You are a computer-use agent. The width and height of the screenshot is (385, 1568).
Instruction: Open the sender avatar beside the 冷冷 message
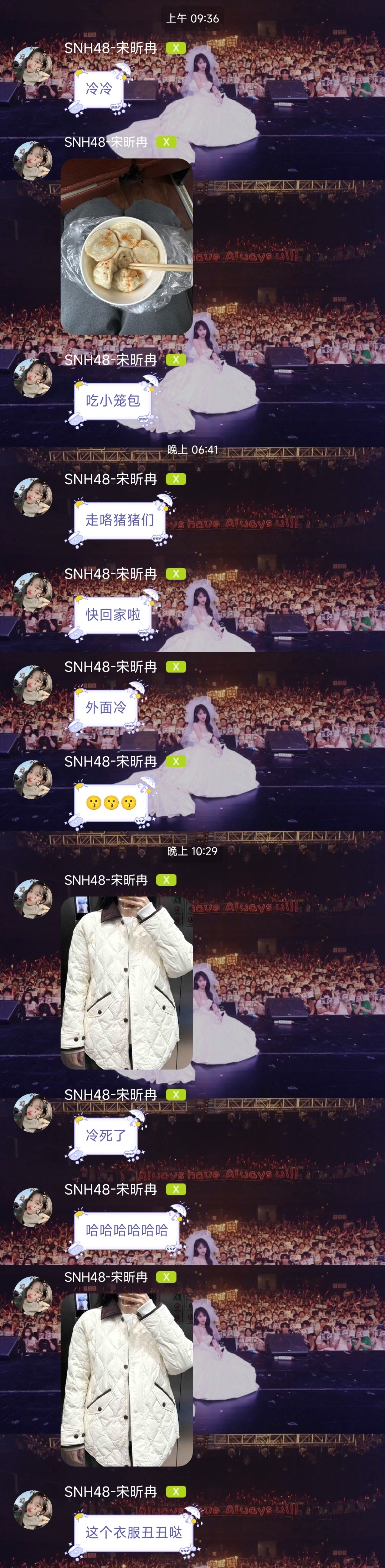pyautogui.click(x=34, y=68)
